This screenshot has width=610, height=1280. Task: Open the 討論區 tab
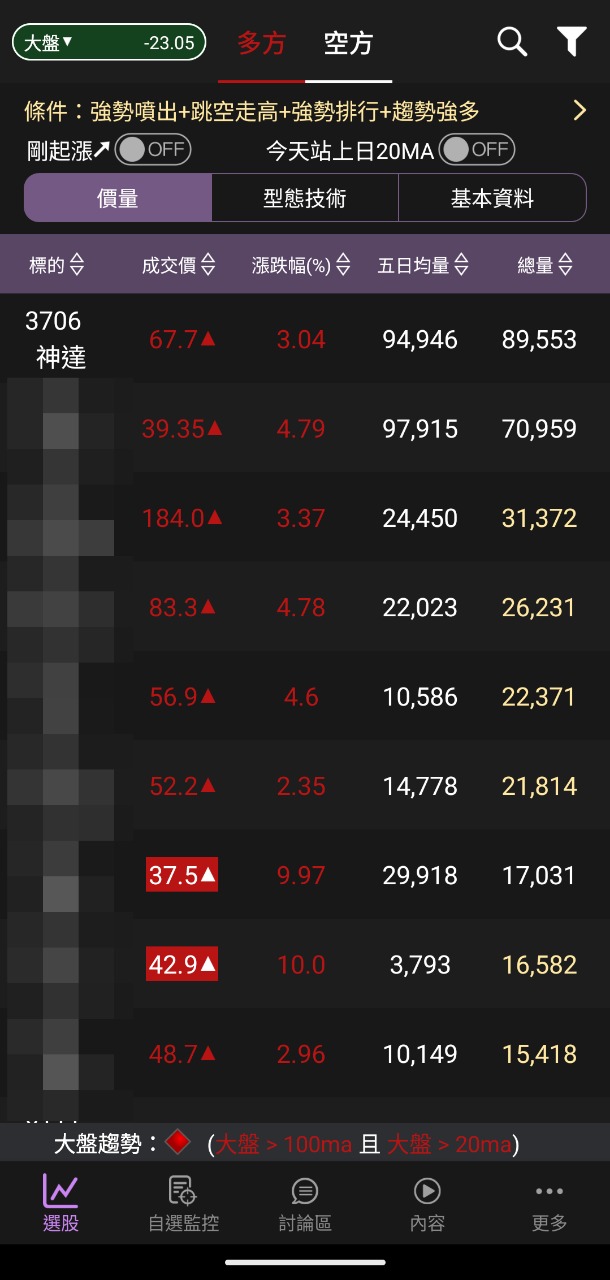coord(305,1203)
